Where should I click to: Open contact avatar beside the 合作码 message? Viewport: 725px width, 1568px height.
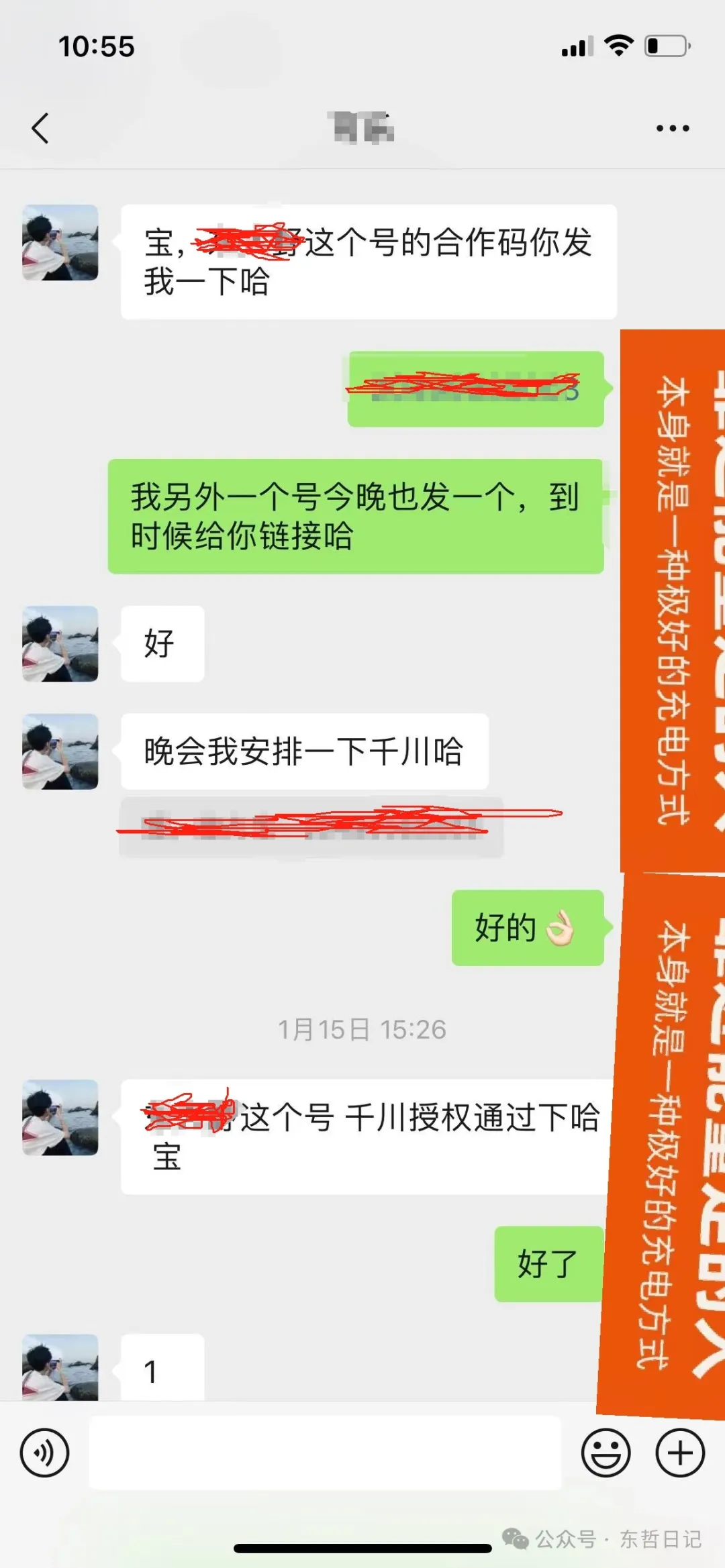point(60,242)
